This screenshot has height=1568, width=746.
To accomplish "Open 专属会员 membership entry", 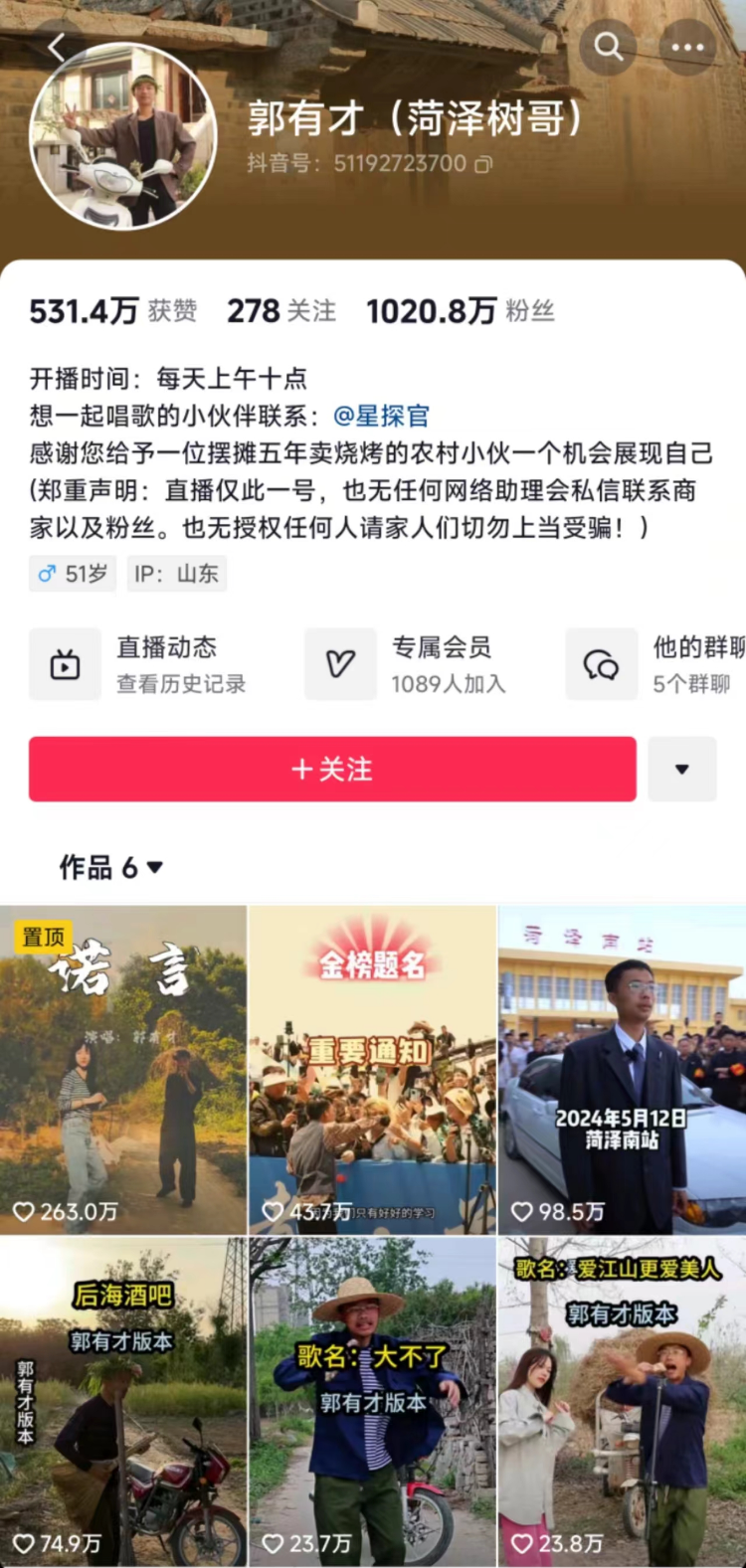I will [406, 664].
